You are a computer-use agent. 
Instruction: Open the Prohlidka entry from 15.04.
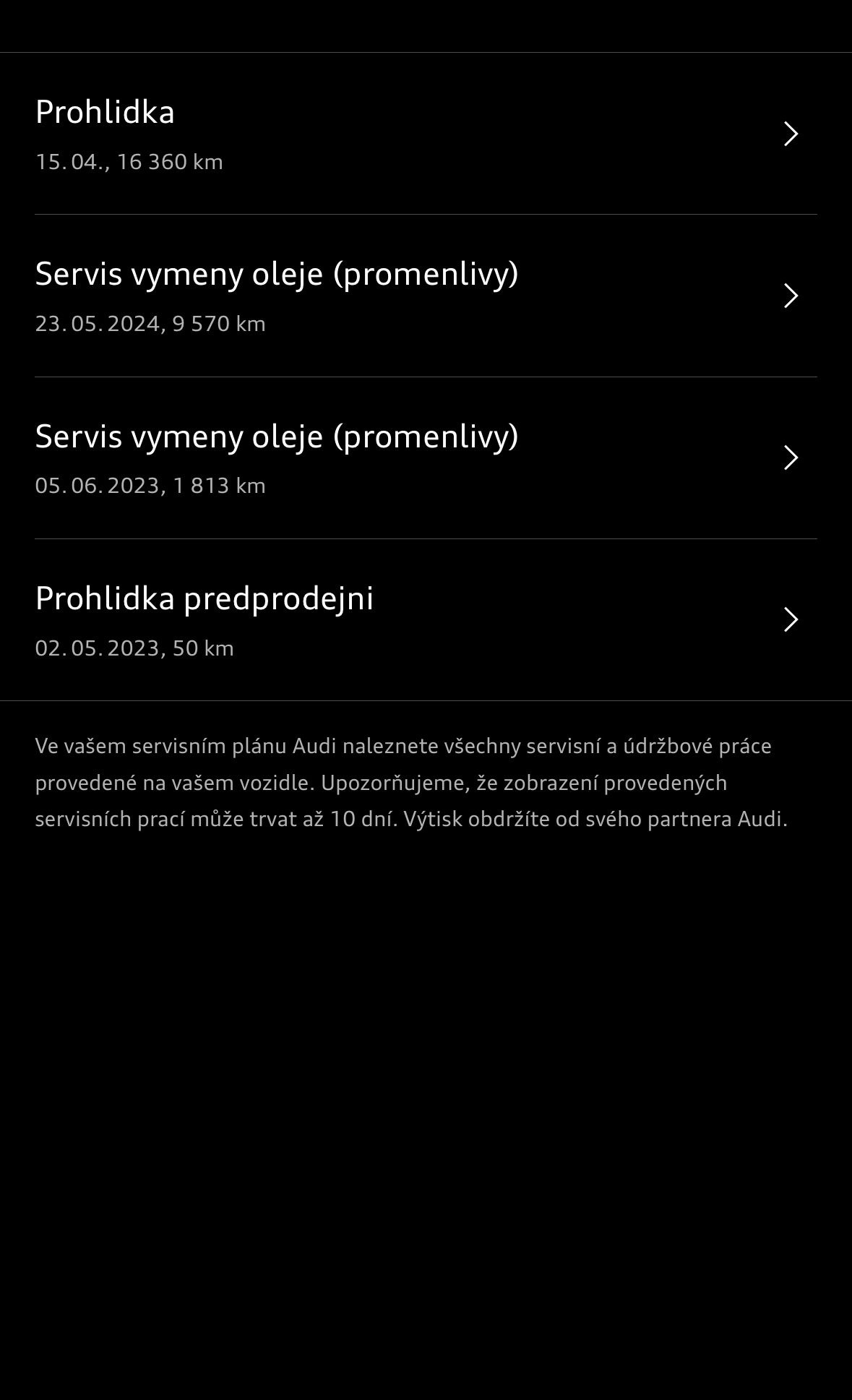tap(426, 134)
